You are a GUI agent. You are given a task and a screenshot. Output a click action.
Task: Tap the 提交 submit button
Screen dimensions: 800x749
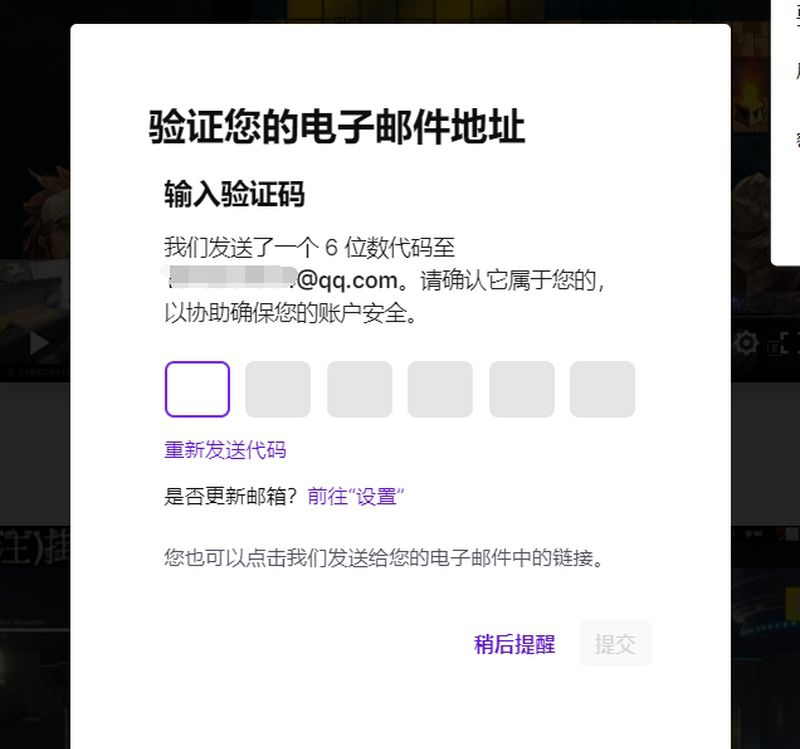(x=615, y=644)
